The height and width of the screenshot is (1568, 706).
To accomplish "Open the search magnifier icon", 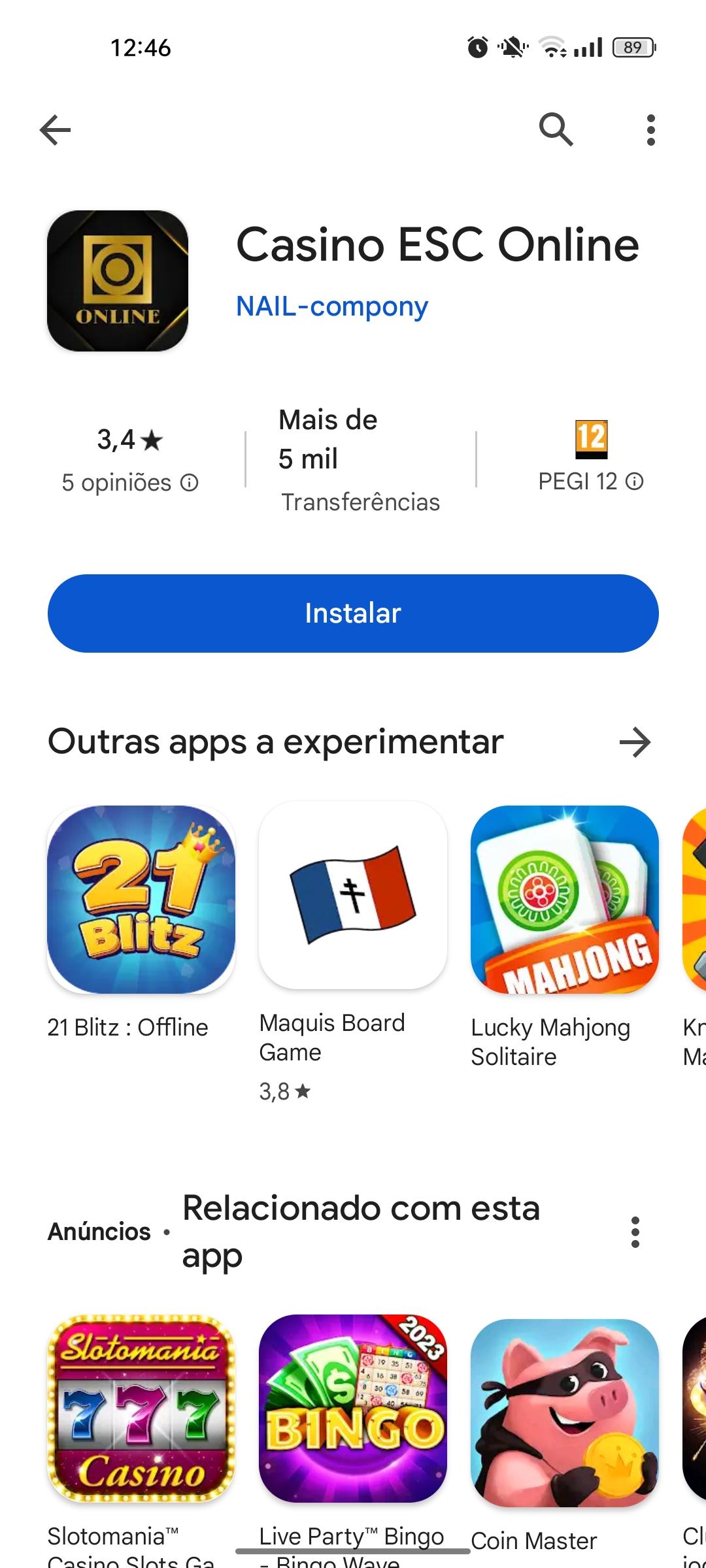I will tap(556, 129).
